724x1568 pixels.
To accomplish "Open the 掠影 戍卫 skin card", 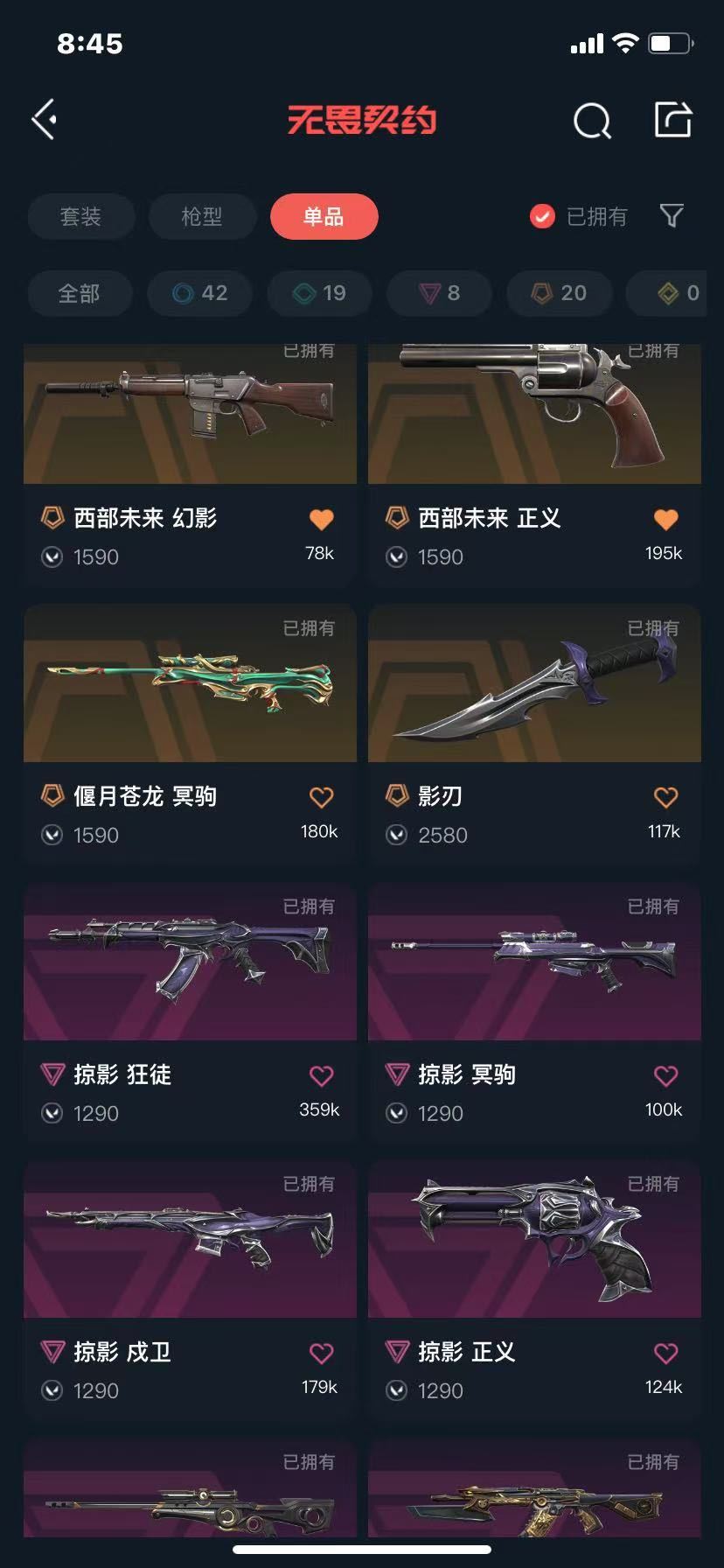I will click(x=190, y=1289).
